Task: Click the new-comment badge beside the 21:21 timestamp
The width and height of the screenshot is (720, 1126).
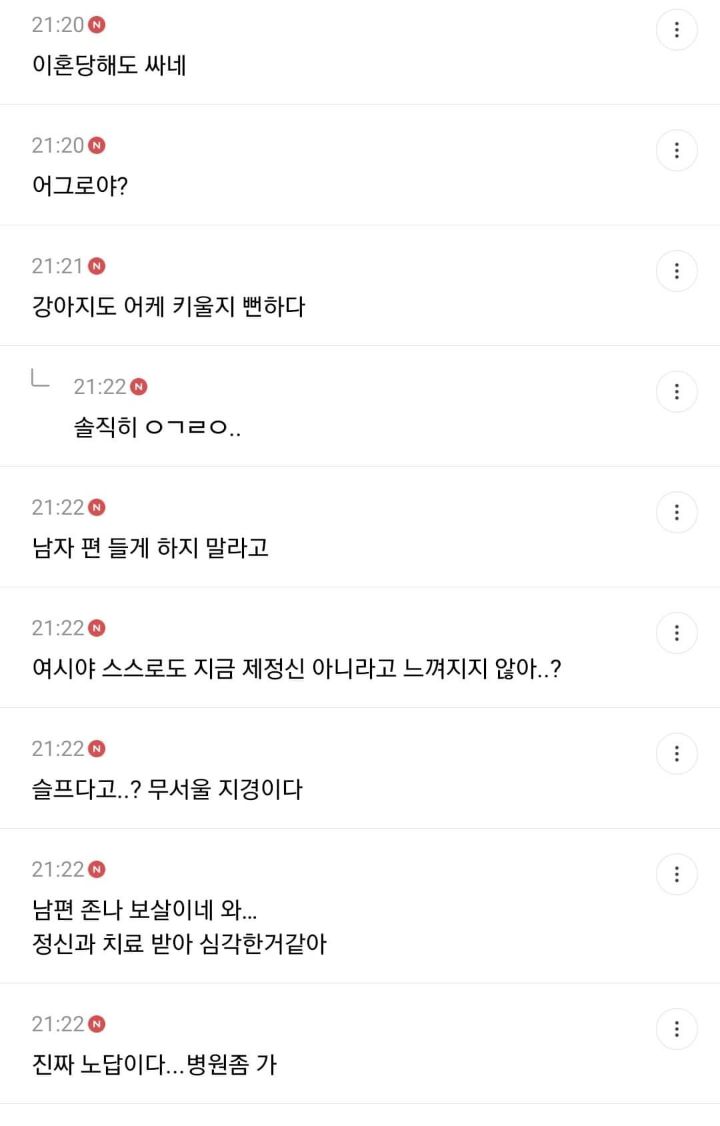Action: 97,266
